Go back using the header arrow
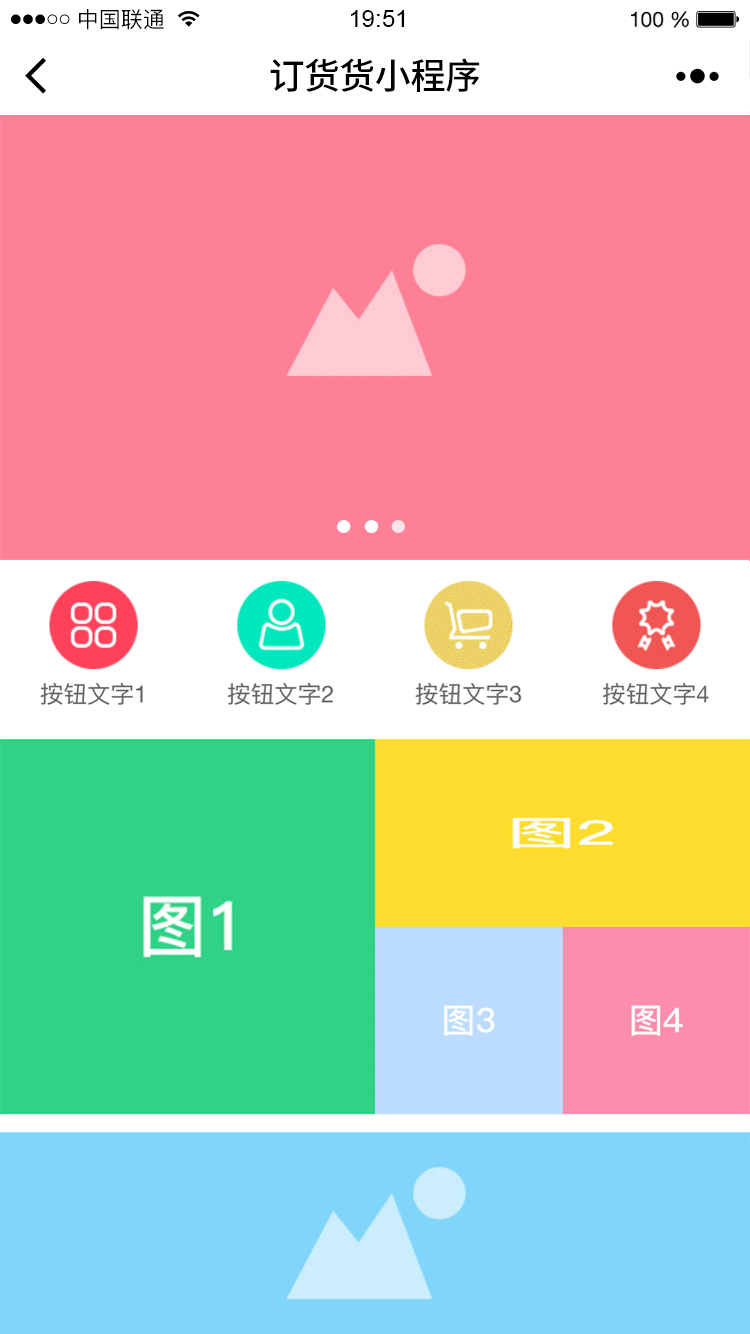Screen dimensions: 750x1334 pos(36,76)
